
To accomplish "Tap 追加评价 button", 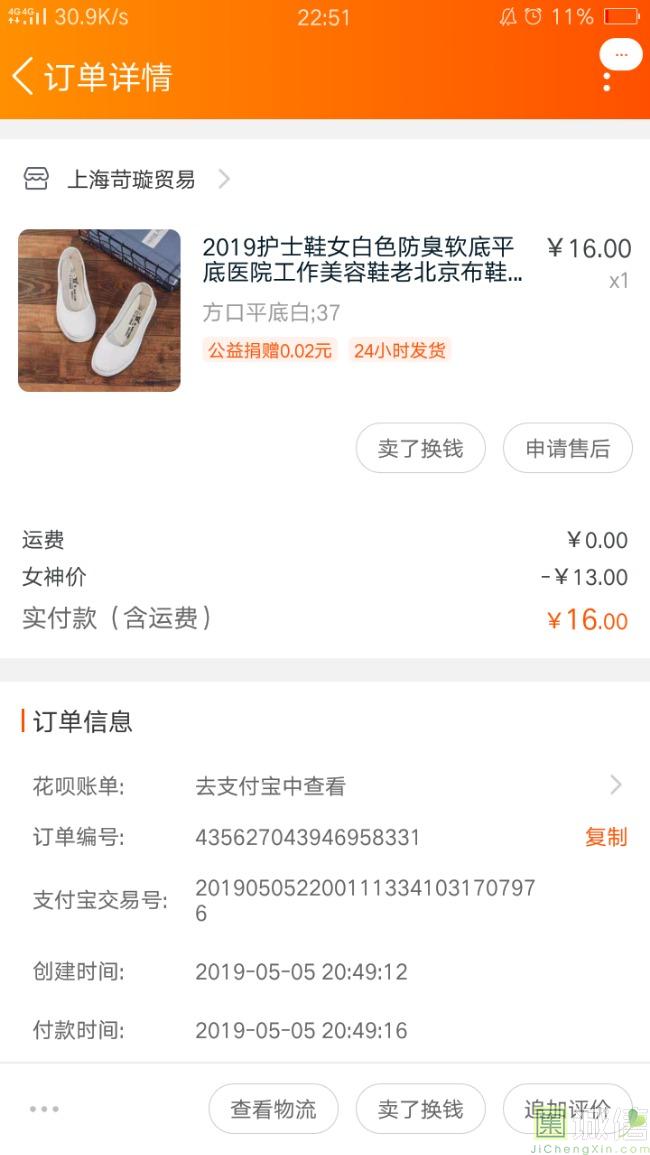I will coord(567,1109).
